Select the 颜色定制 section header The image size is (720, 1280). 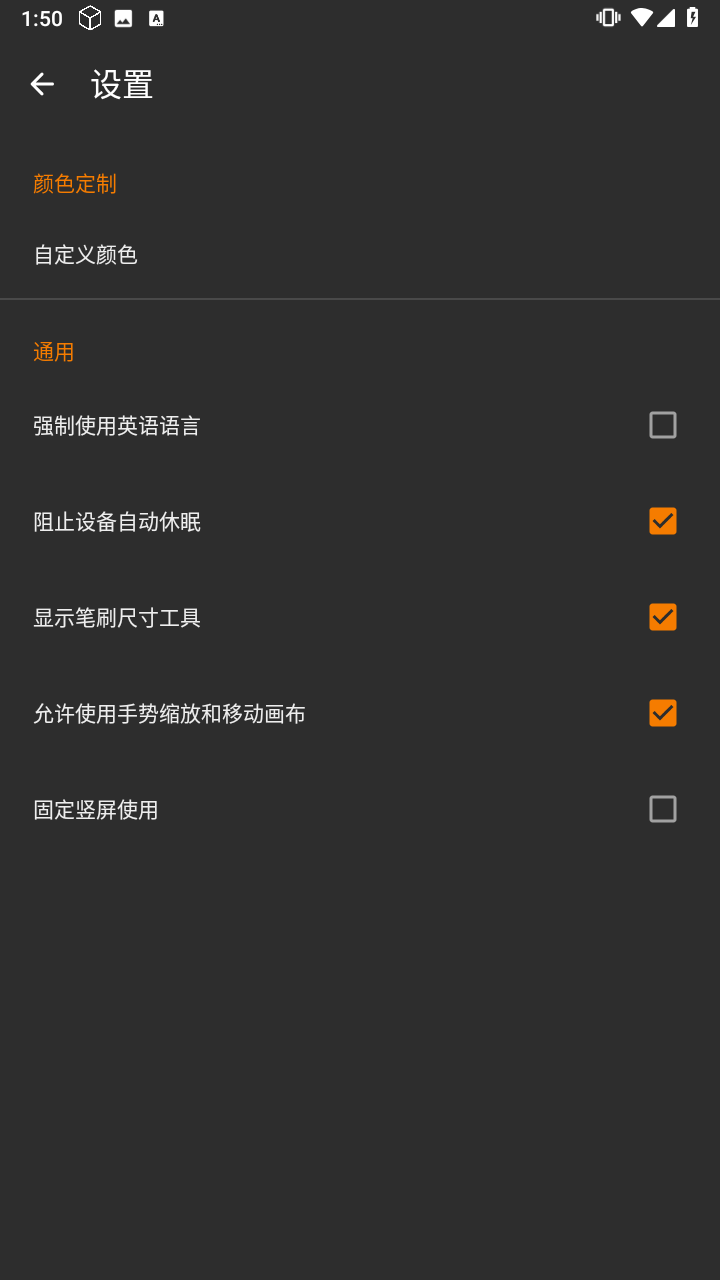[75, 183]
